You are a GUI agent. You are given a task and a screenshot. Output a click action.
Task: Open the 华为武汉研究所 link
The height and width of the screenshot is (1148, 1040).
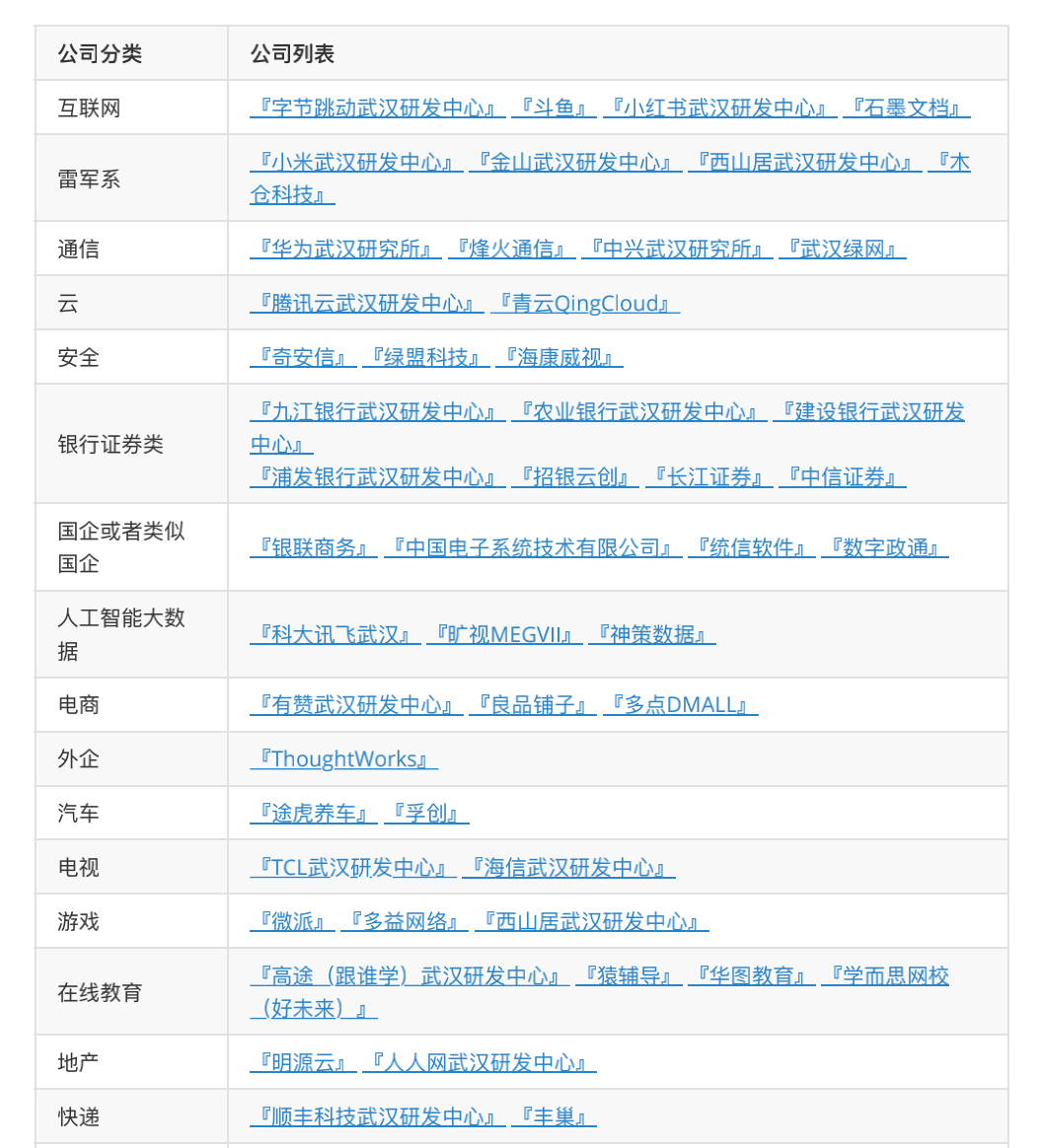[x=345, y=249]
